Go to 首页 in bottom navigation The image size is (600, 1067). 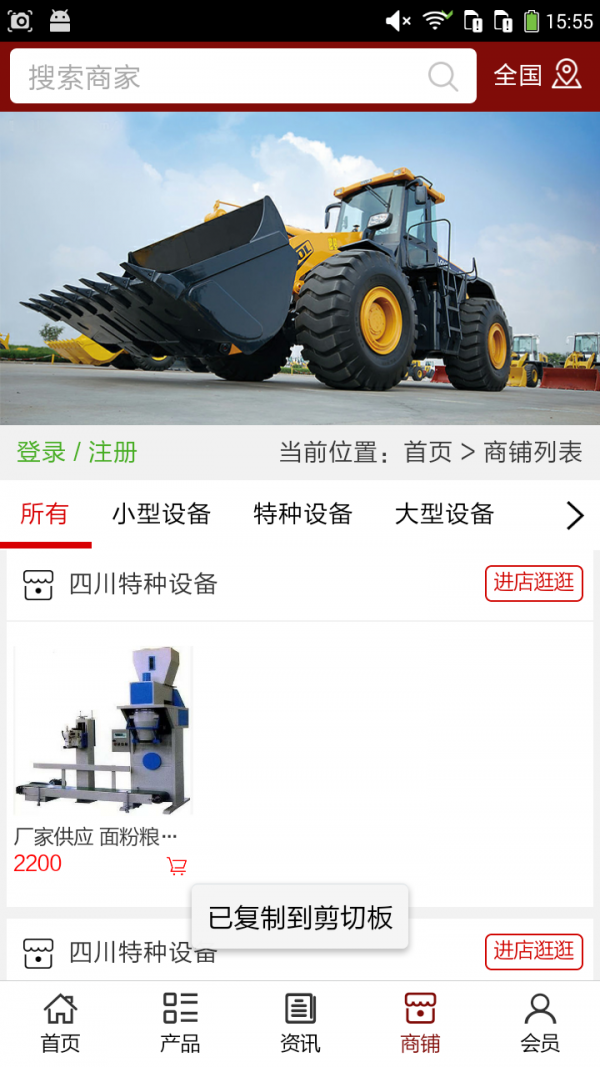click(60, 1023)
